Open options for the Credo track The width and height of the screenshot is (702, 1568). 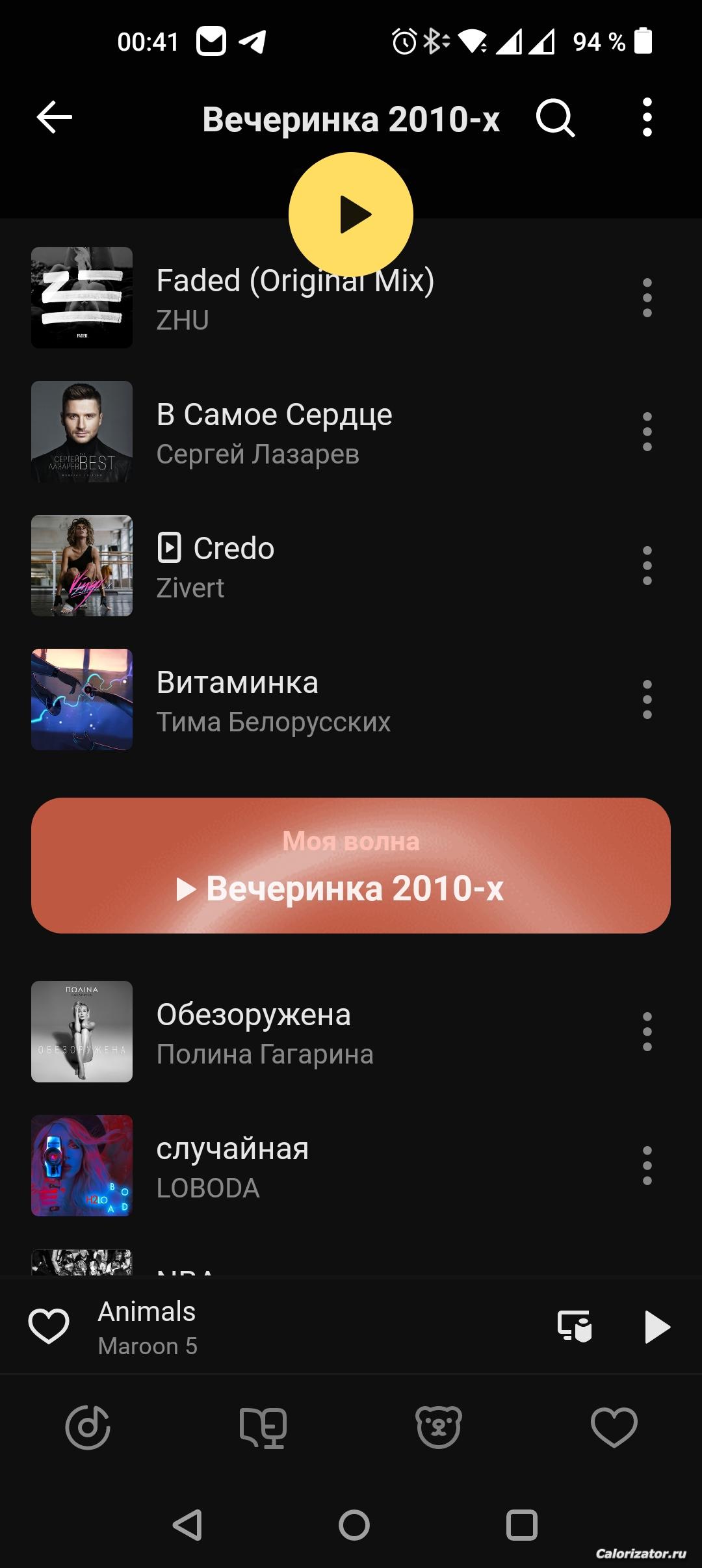[x=647, y=566]
